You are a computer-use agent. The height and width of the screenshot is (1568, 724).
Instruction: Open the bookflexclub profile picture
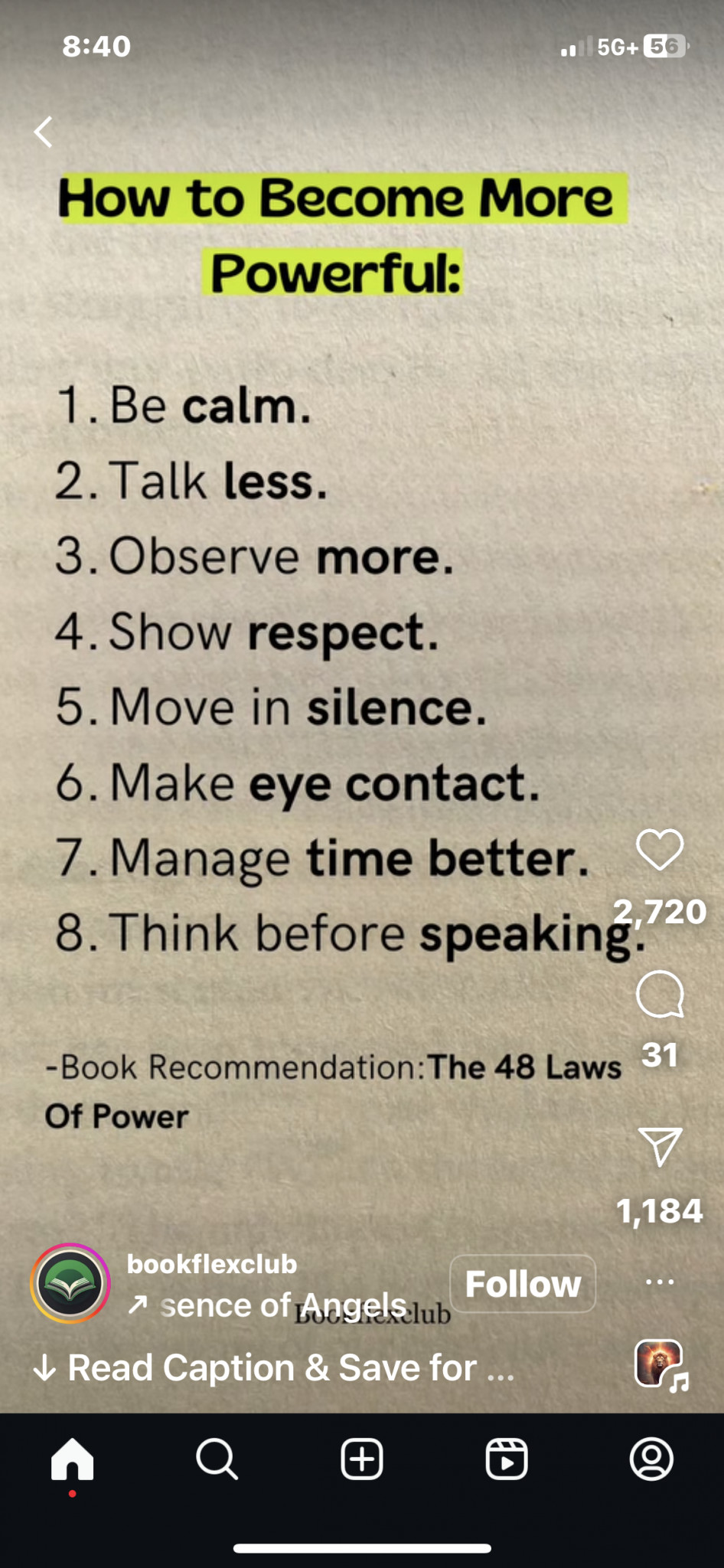tap(70, 1283)
